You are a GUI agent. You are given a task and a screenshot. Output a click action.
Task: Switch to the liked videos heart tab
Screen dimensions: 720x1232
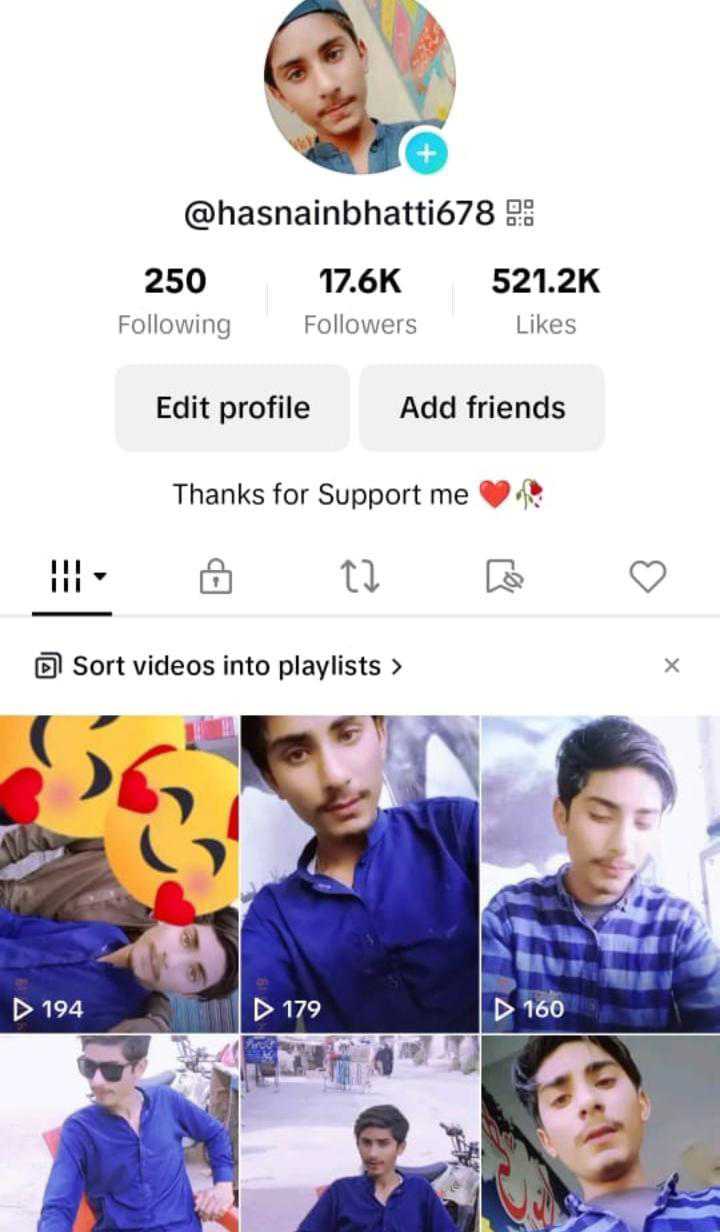[x=648, y=576]
